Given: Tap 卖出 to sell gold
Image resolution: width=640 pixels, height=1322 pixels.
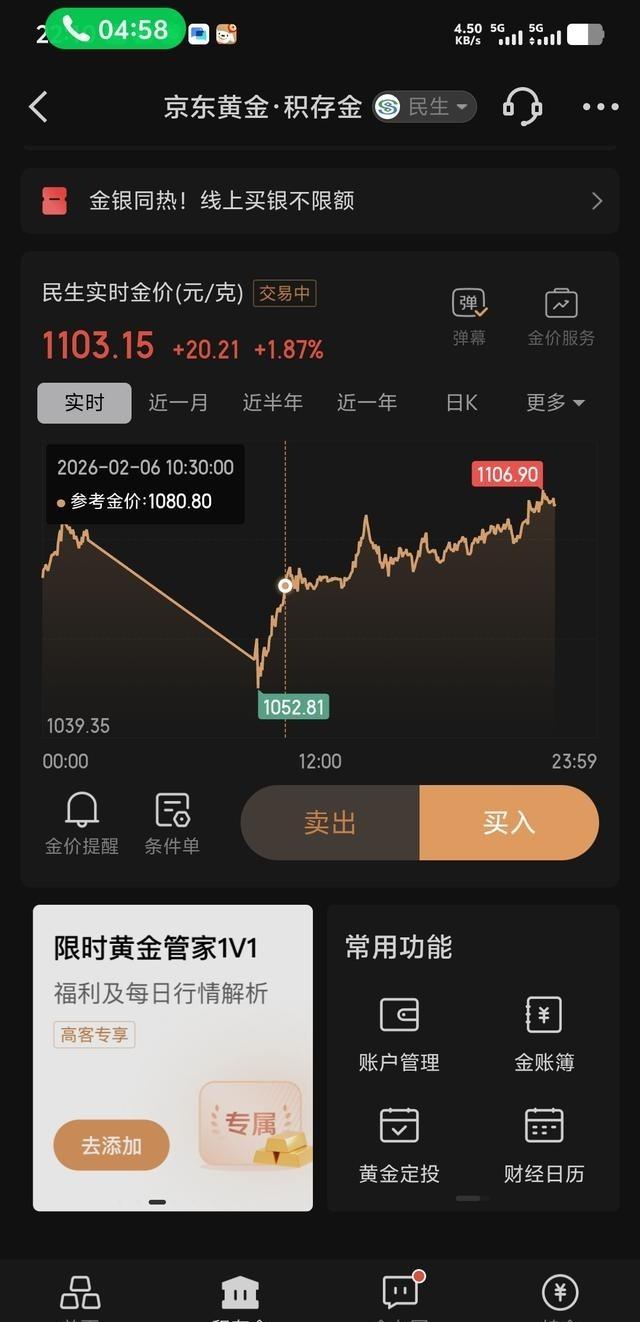Looking at the screenshot, I should [x=330, y=823].
